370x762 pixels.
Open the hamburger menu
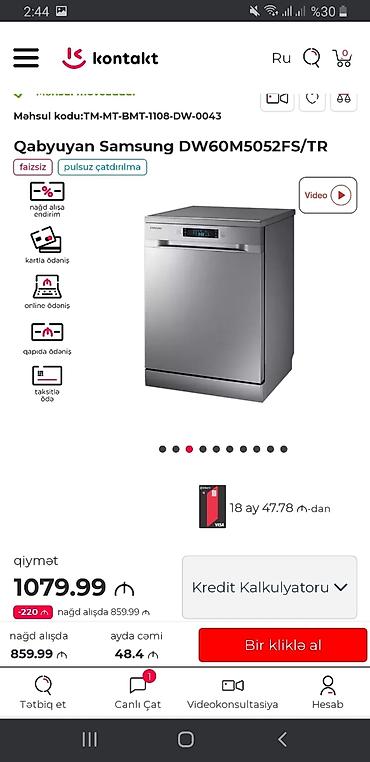click(26, 58)
